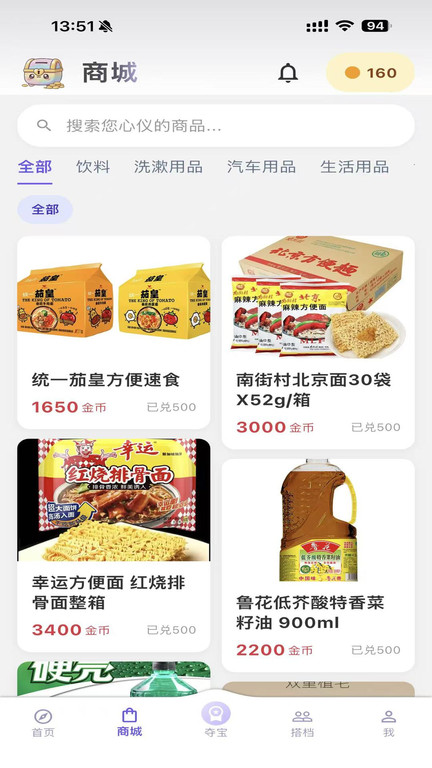Tap the search box for products

[x=216, y=125]
